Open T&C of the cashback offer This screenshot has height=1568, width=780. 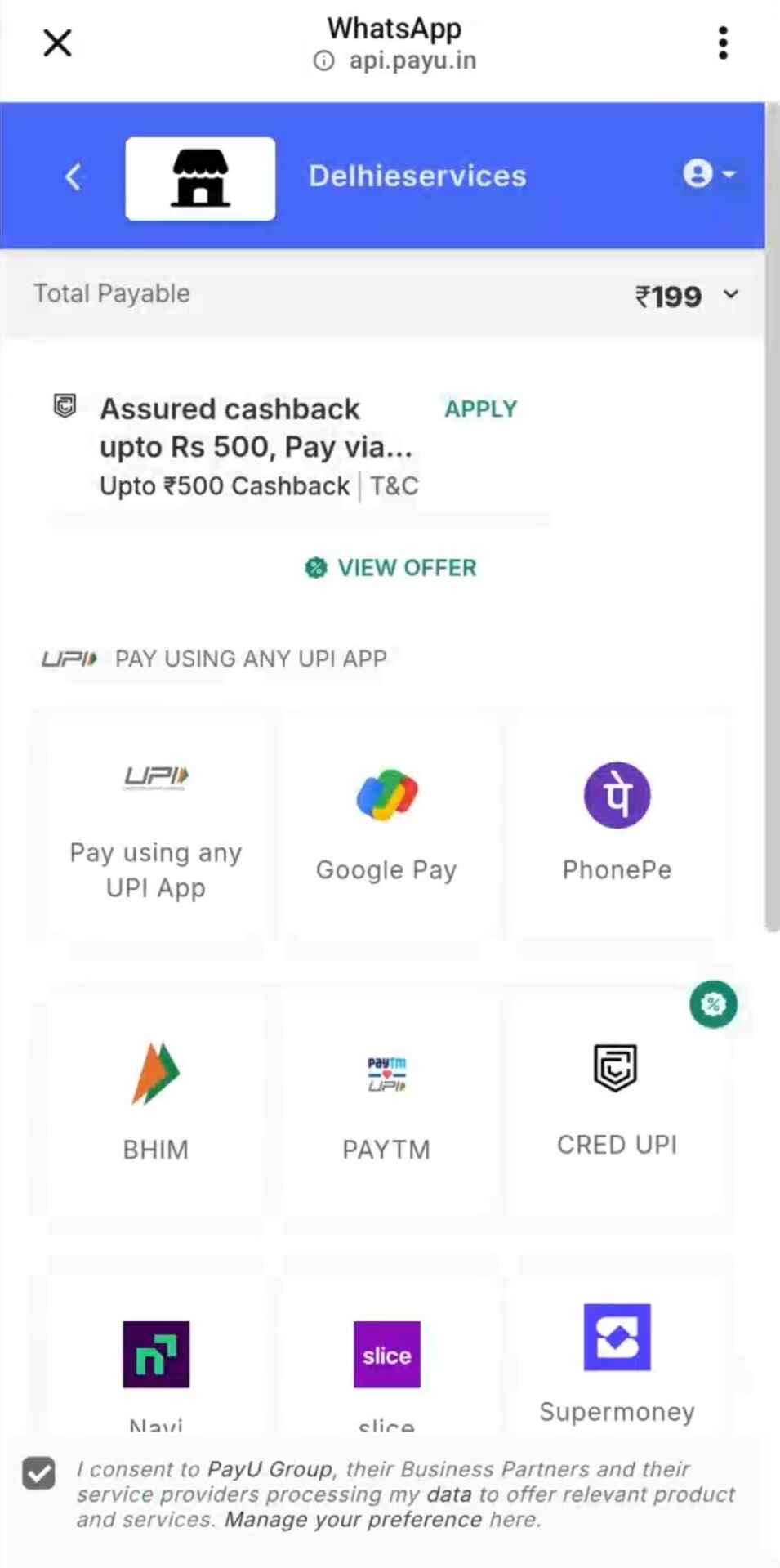(394, 485)
